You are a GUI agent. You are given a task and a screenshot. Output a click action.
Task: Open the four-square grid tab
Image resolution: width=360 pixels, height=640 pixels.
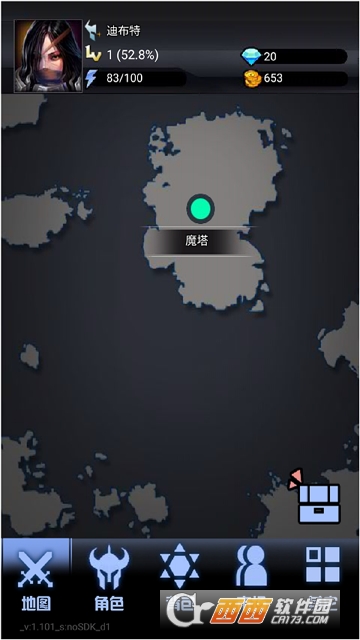pos(322,564)
